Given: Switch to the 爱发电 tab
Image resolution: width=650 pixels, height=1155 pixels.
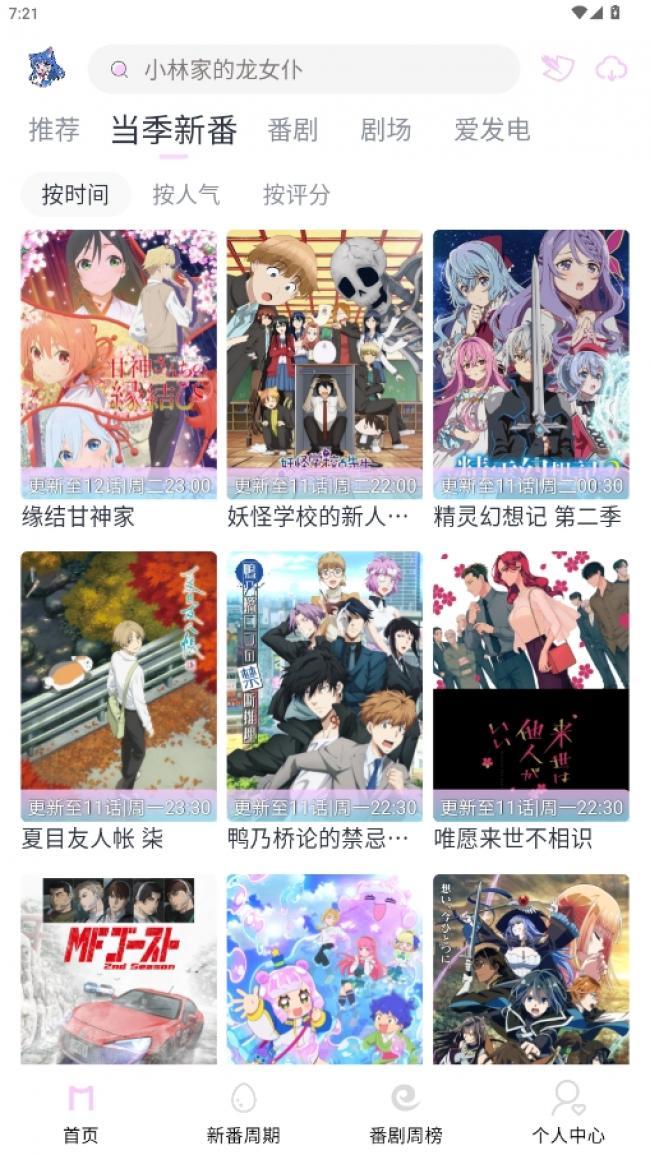Looking at the screenshot, I should tap(491, 129).
